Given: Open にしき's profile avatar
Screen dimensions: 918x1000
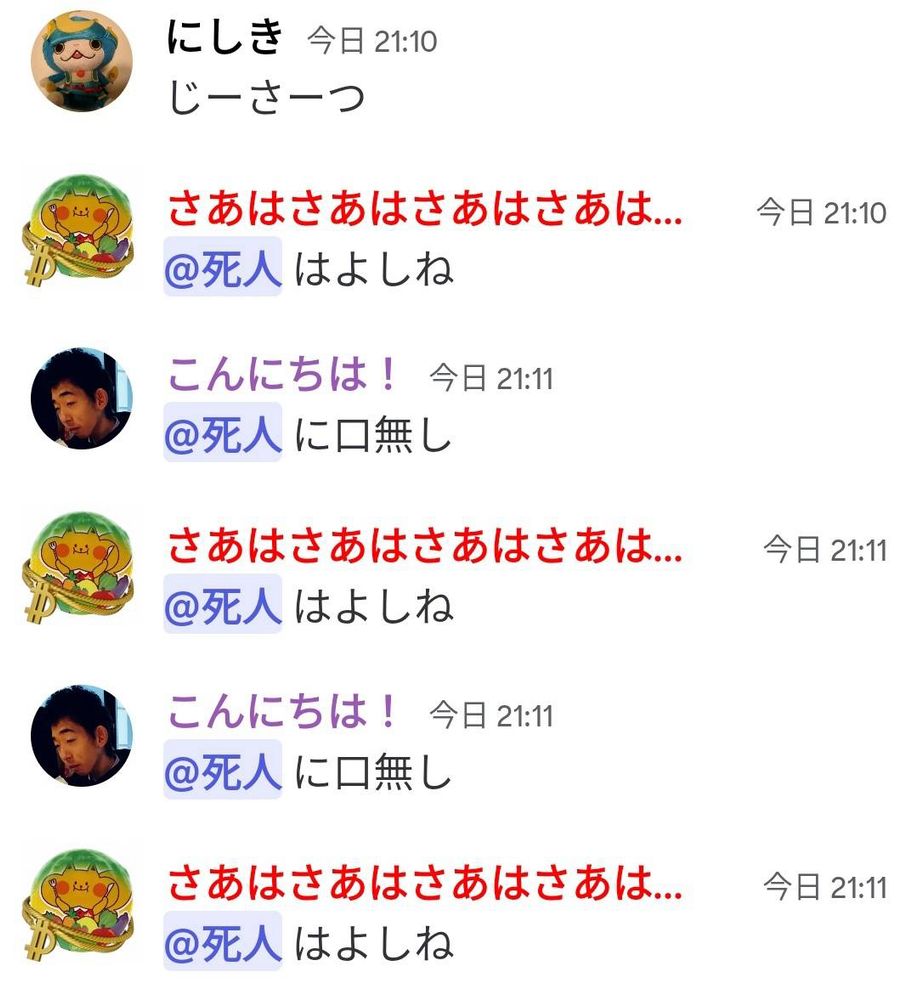Looking at the screenshot, I should point(82,64).
